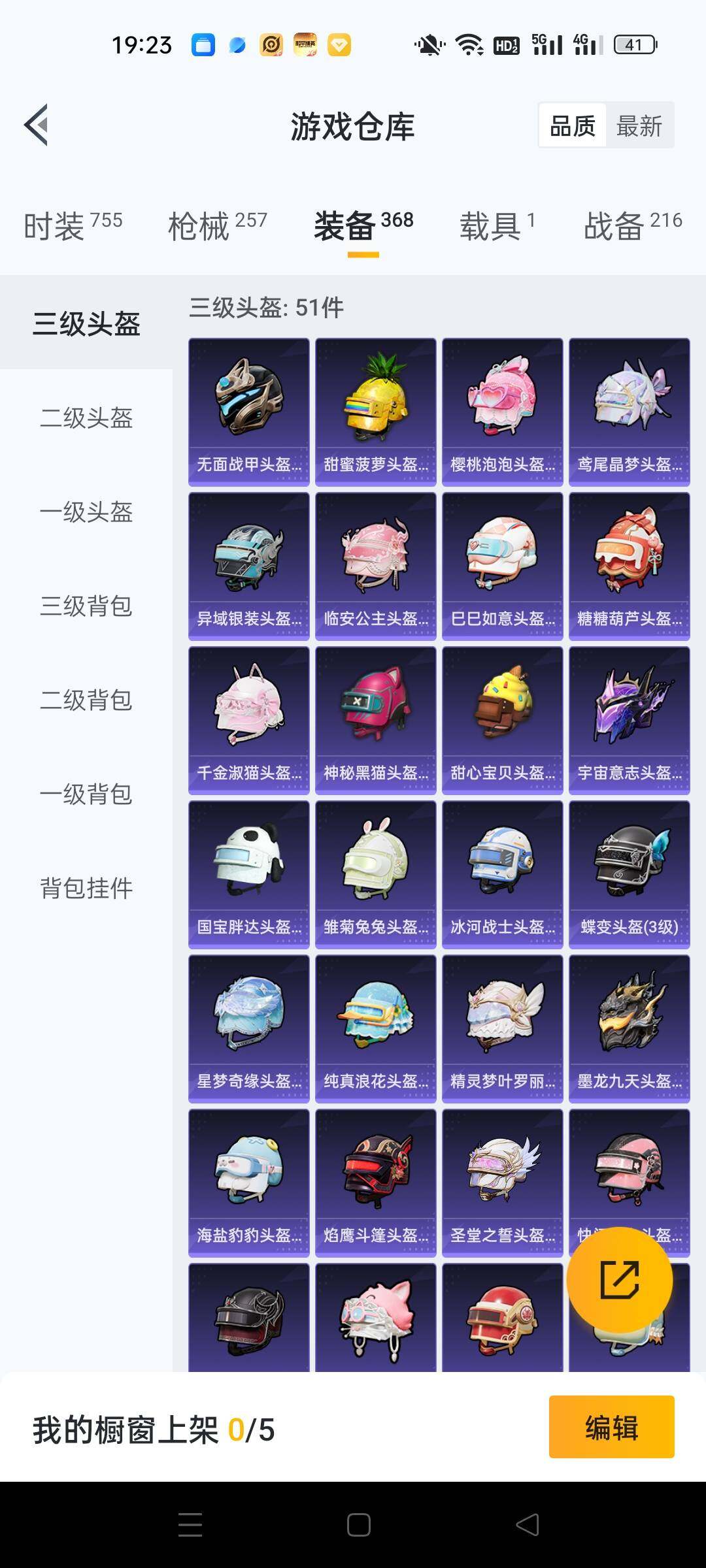Sort items by 最新
This screenshot has height=1568, width=706.
tap(639, 125)
